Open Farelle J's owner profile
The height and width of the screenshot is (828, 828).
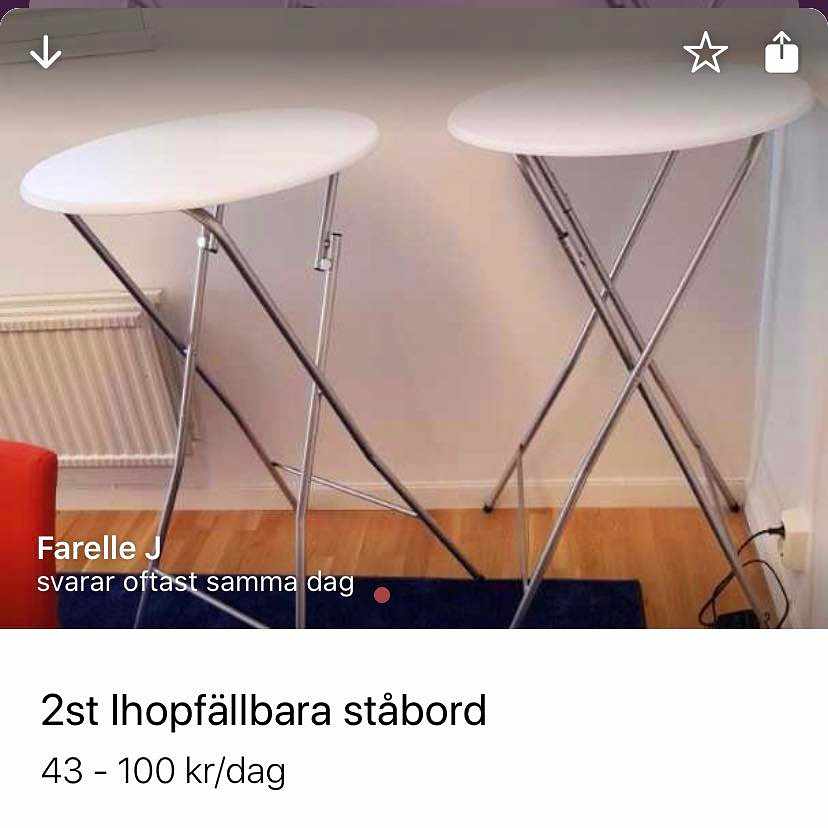[x=99, y=548]
